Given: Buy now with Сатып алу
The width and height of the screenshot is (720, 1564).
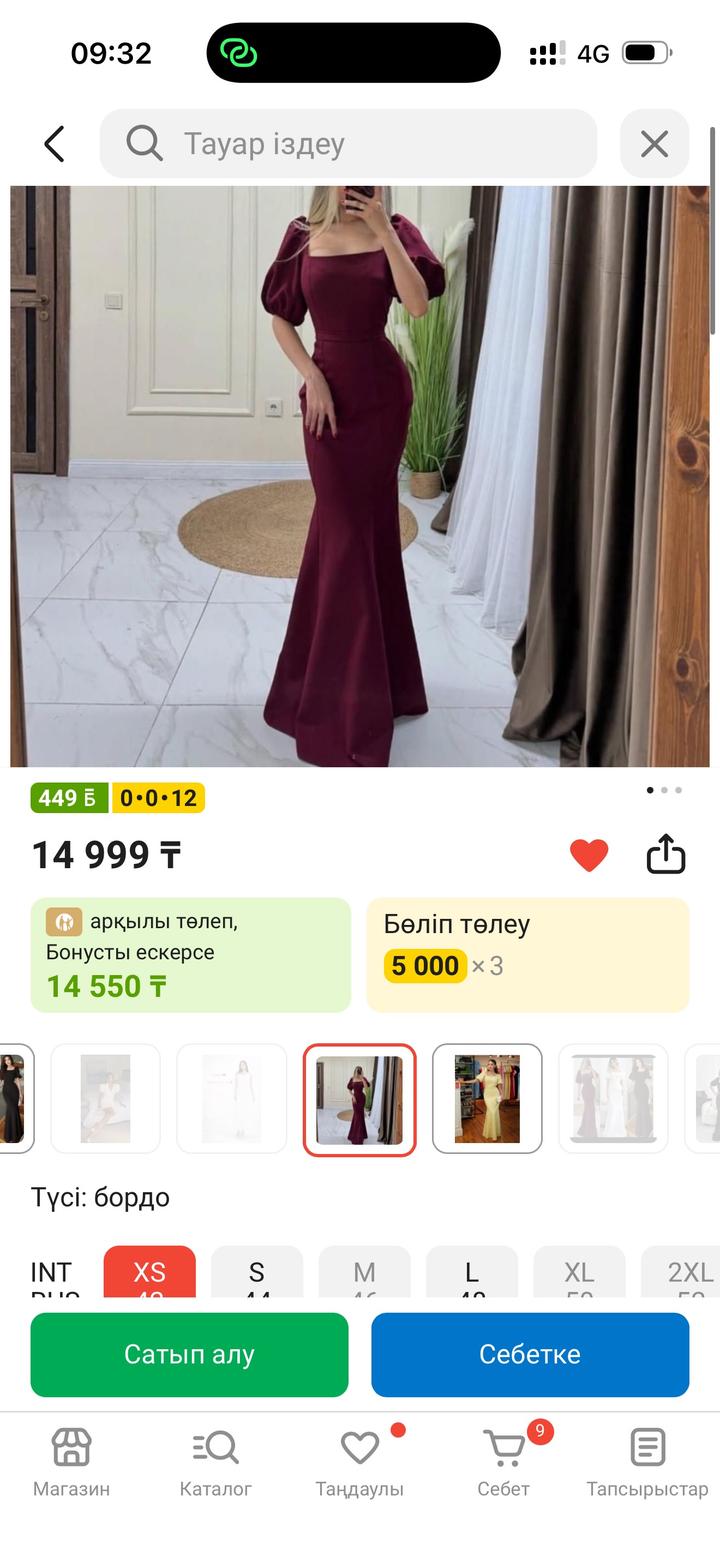Looking at the screenshot, I should tap(189, 1354).
